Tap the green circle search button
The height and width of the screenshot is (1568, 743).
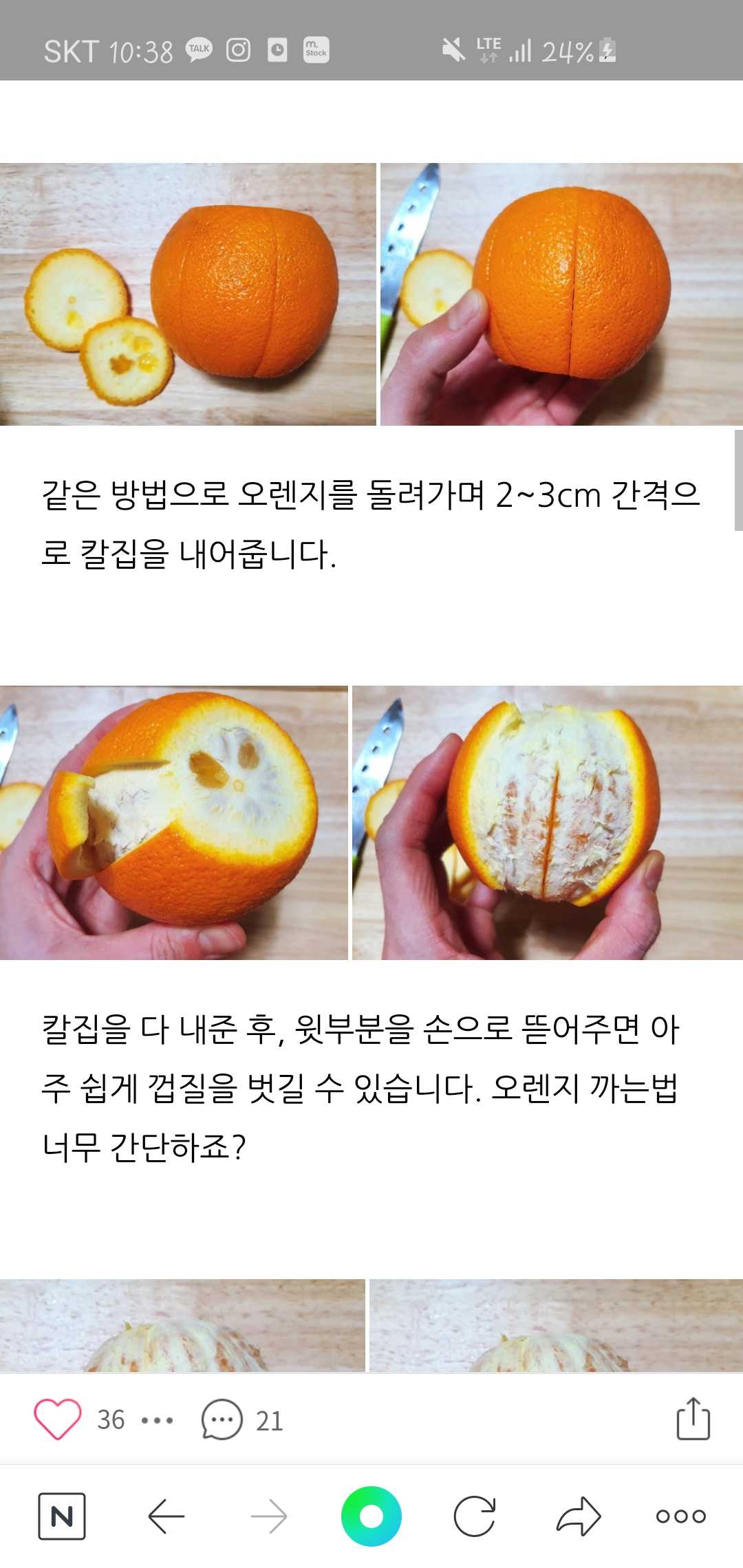coord(371,1516)
